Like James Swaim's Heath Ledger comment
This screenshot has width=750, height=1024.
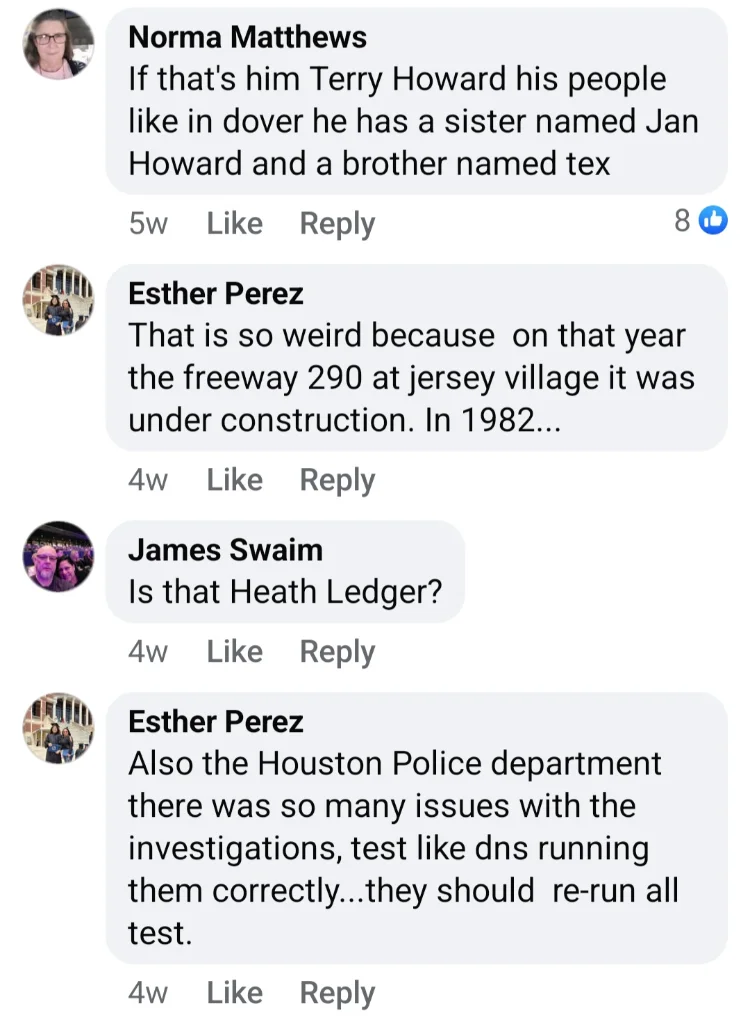234,651
